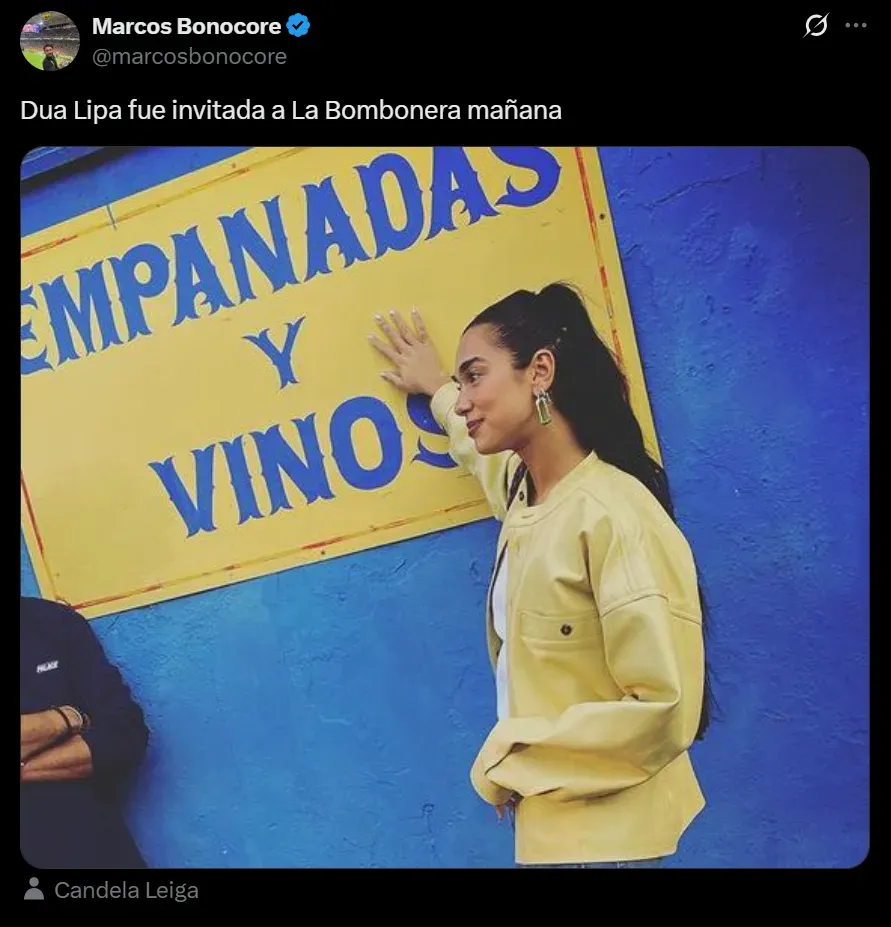Open the Grok icon on the post
The height and width of the screenshot is (927, 891).
tap(816, 26)
